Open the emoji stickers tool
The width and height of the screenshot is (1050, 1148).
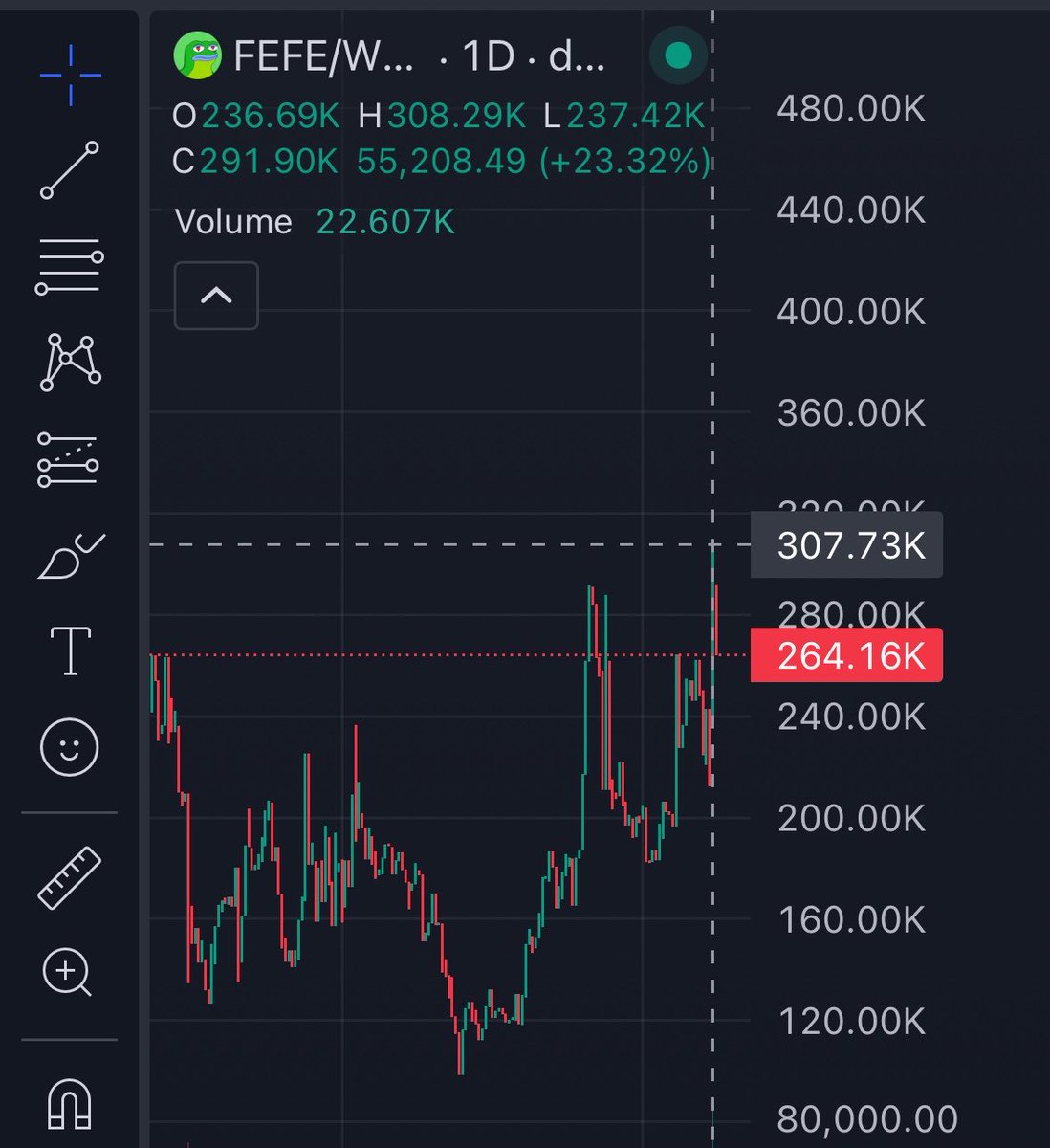[70, 746]
